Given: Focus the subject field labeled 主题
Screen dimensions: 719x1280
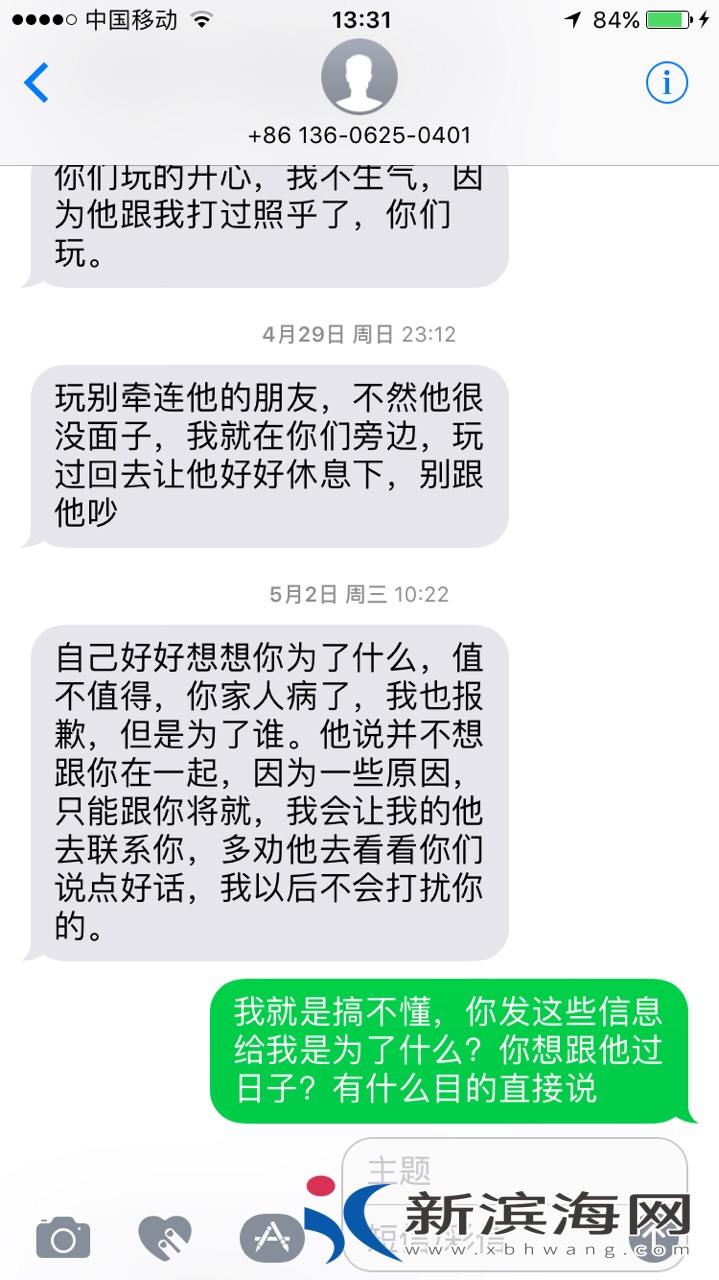Looking at the screenshot, I should coord(500,1168).
